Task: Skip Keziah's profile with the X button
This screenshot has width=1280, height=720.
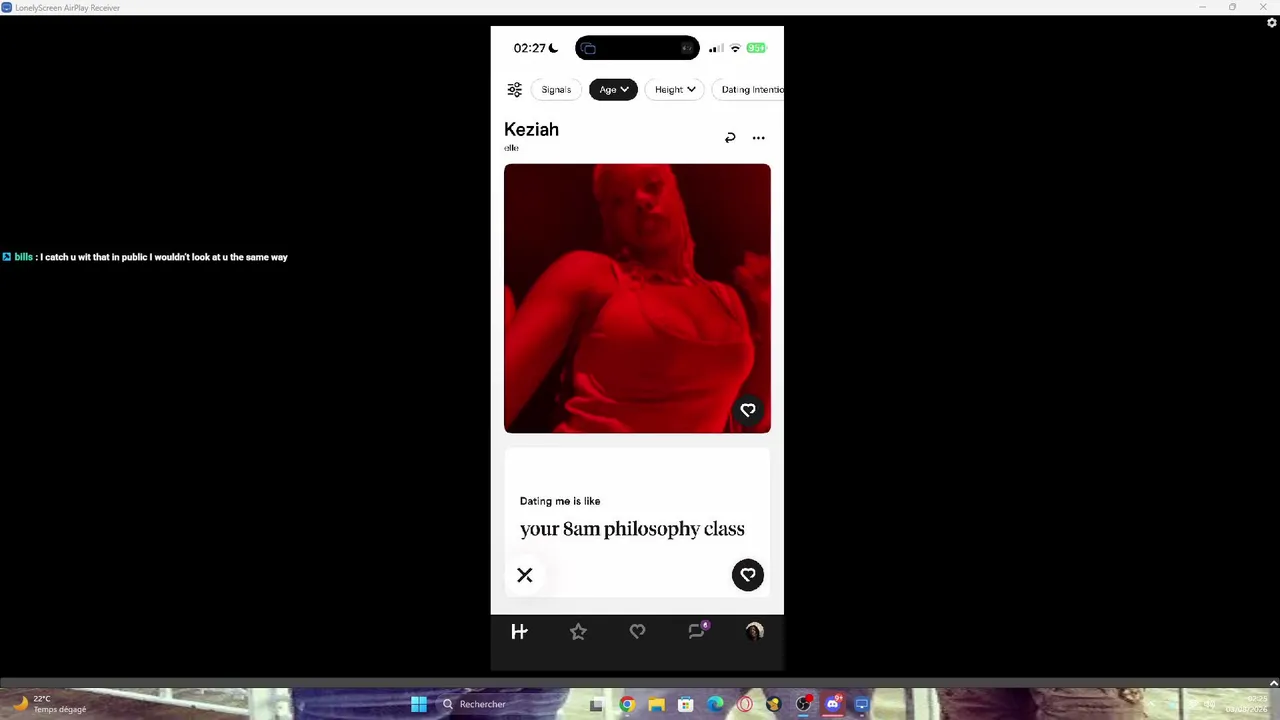Action: [x=525, y=575]
